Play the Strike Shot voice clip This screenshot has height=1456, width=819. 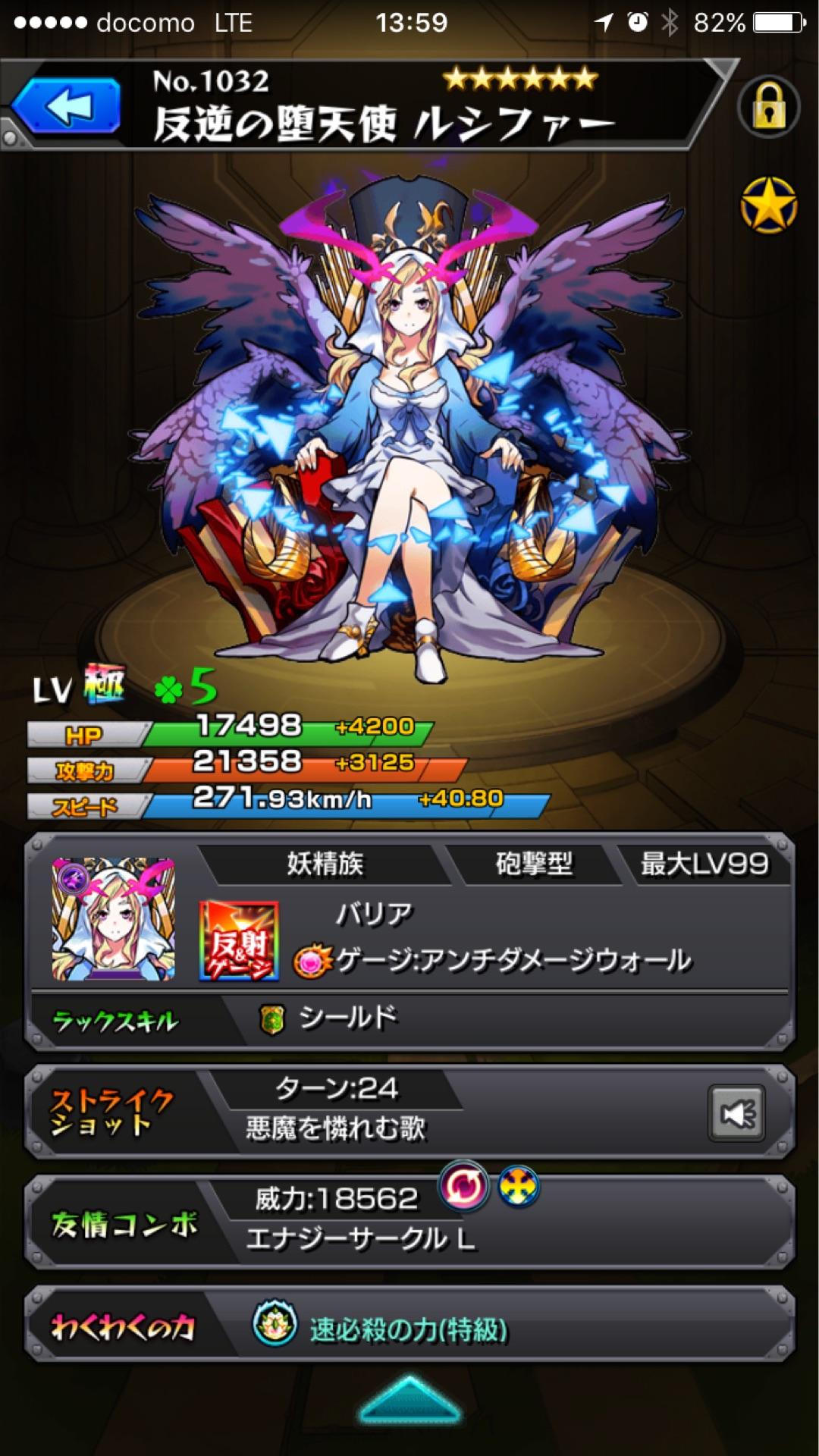pyautogui.click(x=736, y=1112)
